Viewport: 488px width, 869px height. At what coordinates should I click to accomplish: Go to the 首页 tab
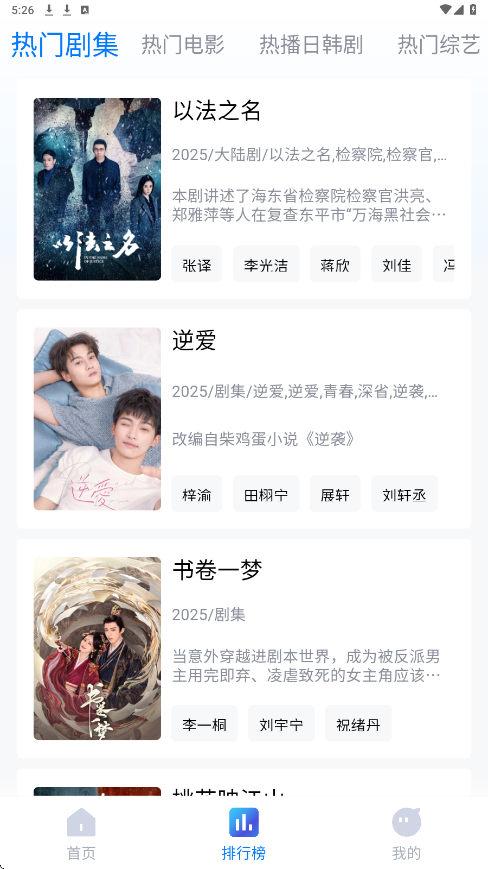tap(81, 834)
